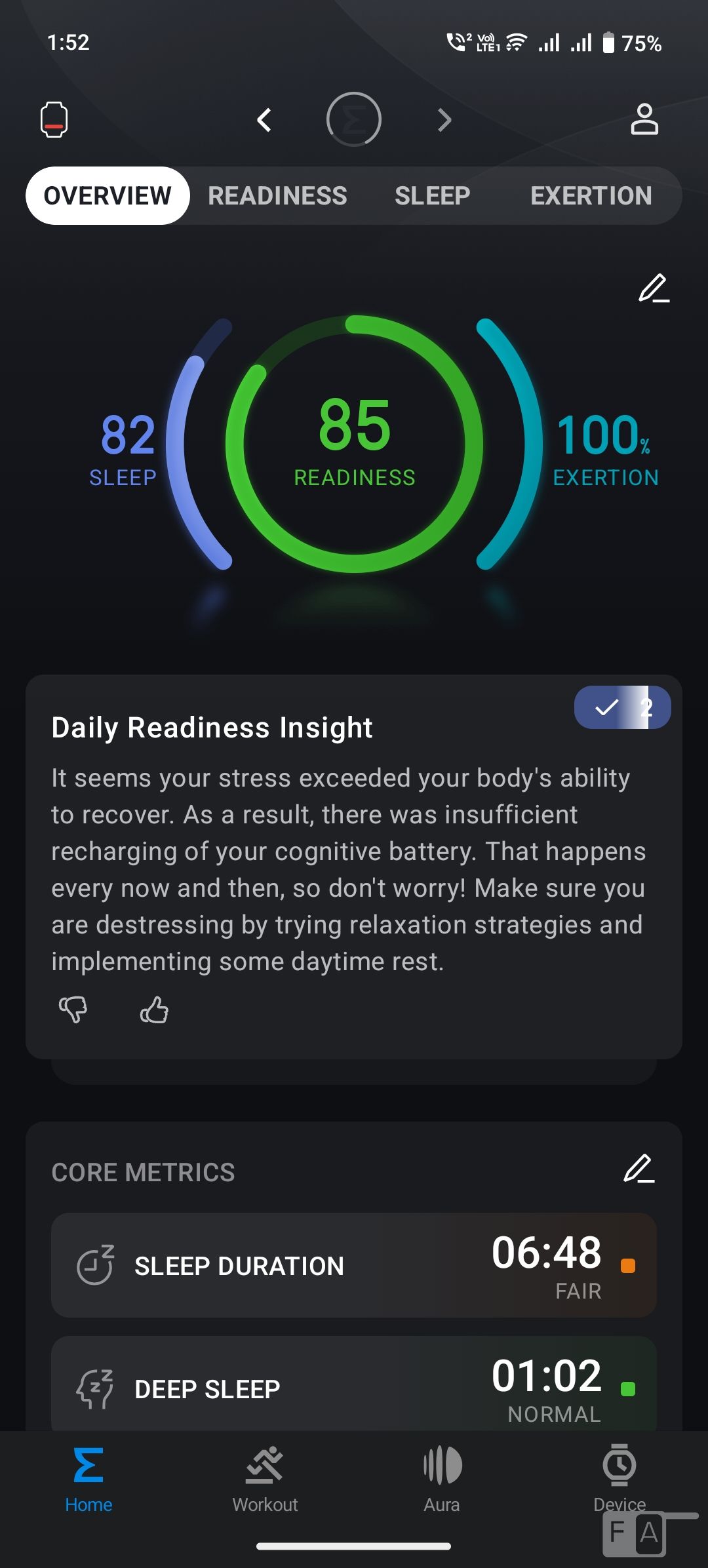Open Sleep Duration metric details
This screenshot has width=708, height=1568.
[x=354, y=1265]
